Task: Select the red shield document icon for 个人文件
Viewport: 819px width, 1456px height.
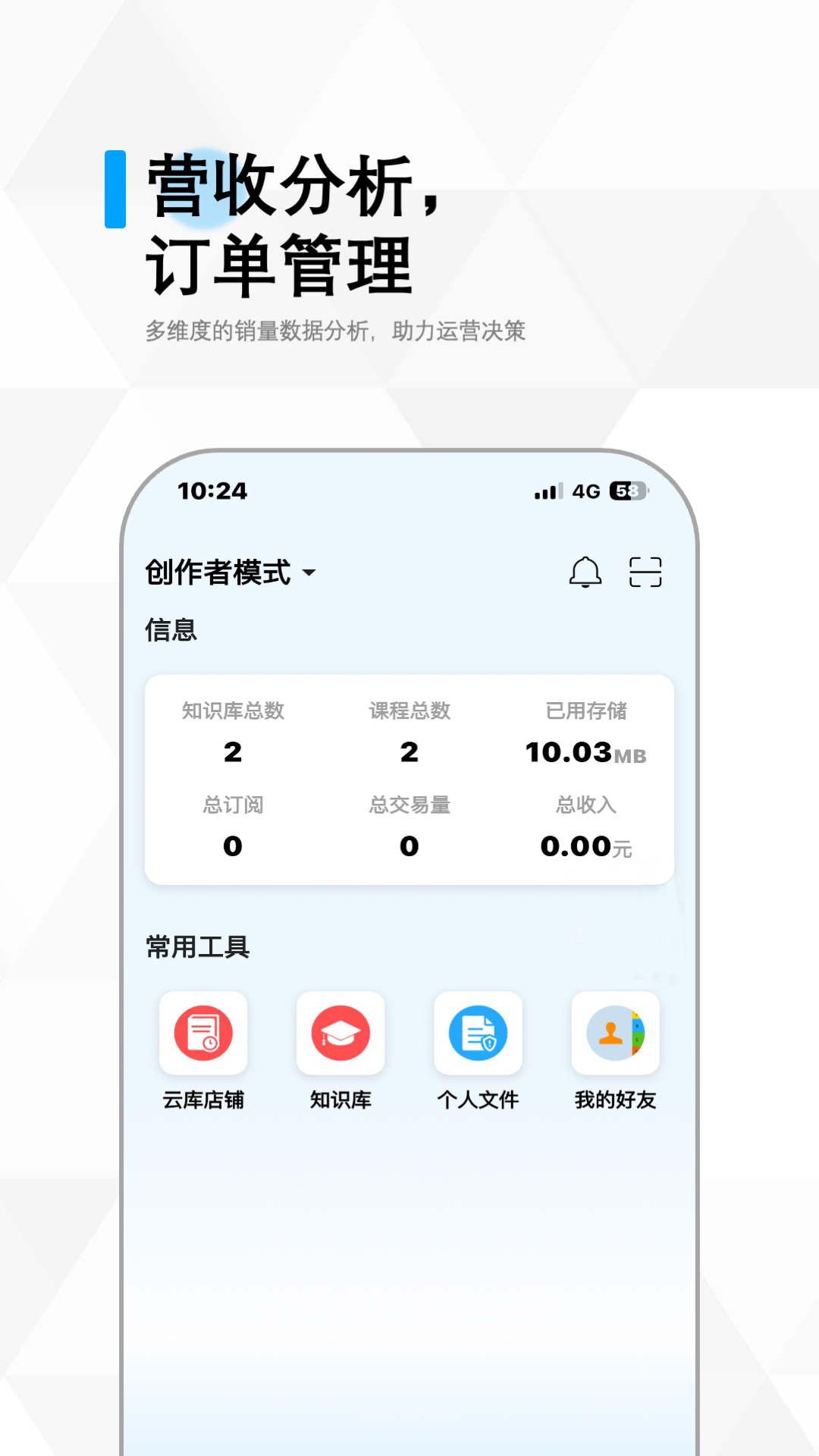Action: tap(478, 1033)
